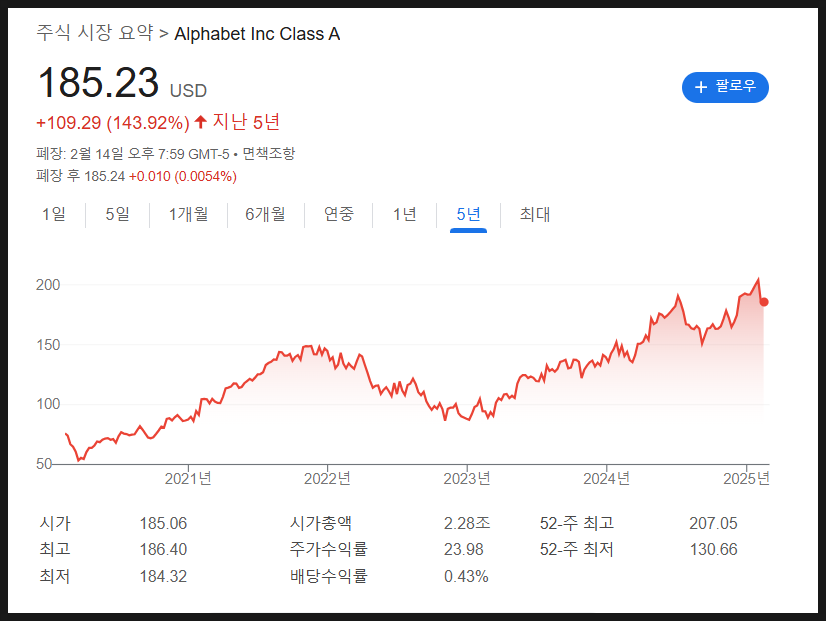This screenshot has height=621, width=826.
Task: Switch chart range to 1일
Action: tap(53, 214)
